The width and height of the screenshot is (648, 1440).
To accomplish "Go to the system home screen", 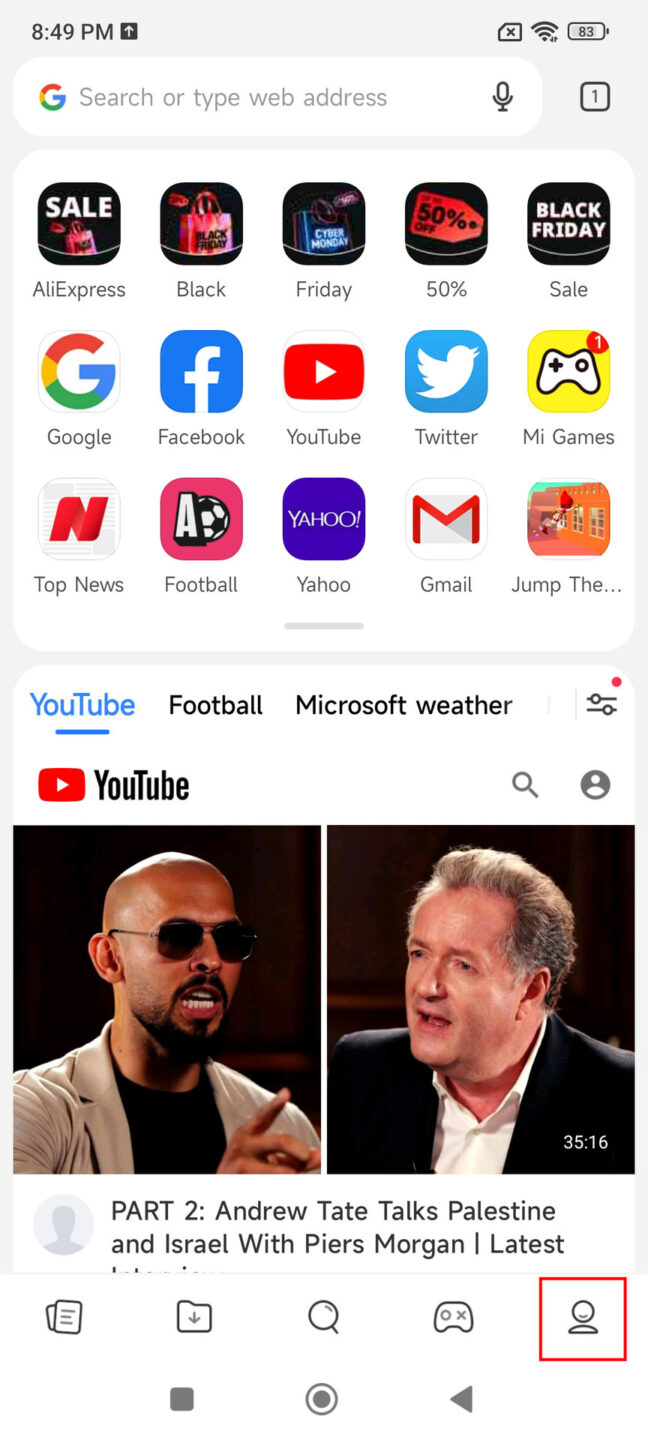I will [x=322, y=1399].
